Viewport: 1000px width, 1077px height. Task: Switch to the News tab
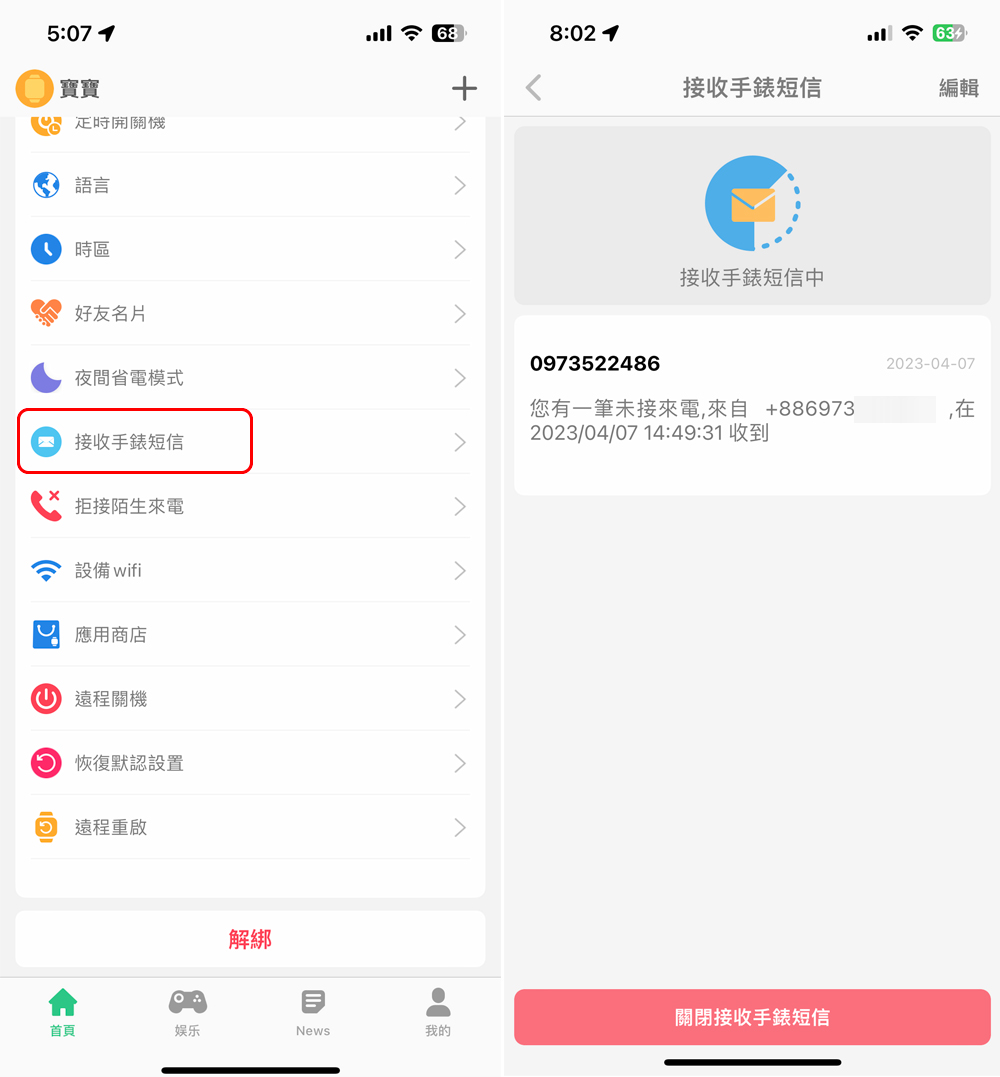[x=313, y=1012]
